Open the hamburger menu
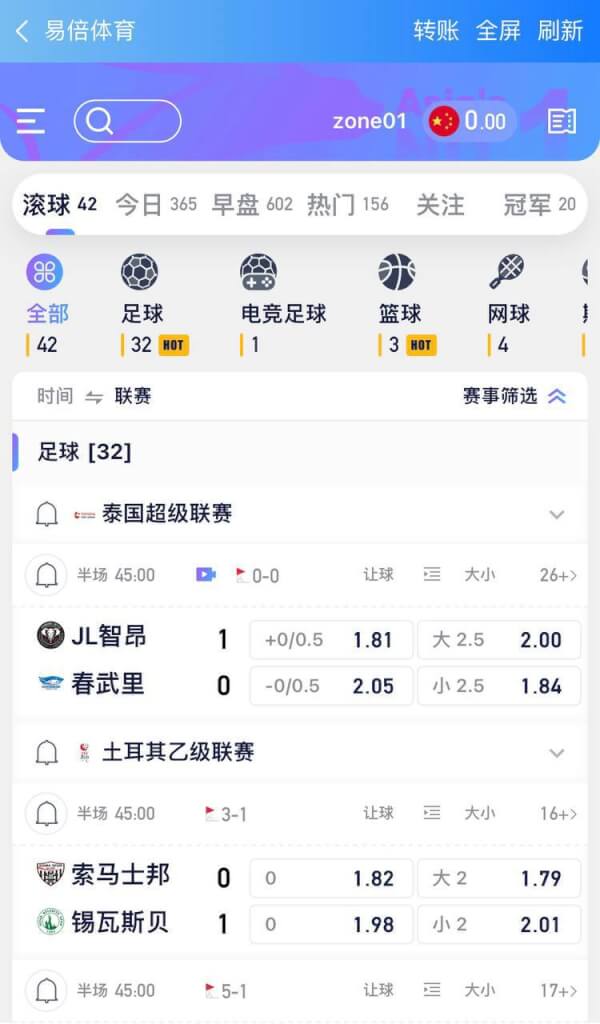 (x=31, y=121)
